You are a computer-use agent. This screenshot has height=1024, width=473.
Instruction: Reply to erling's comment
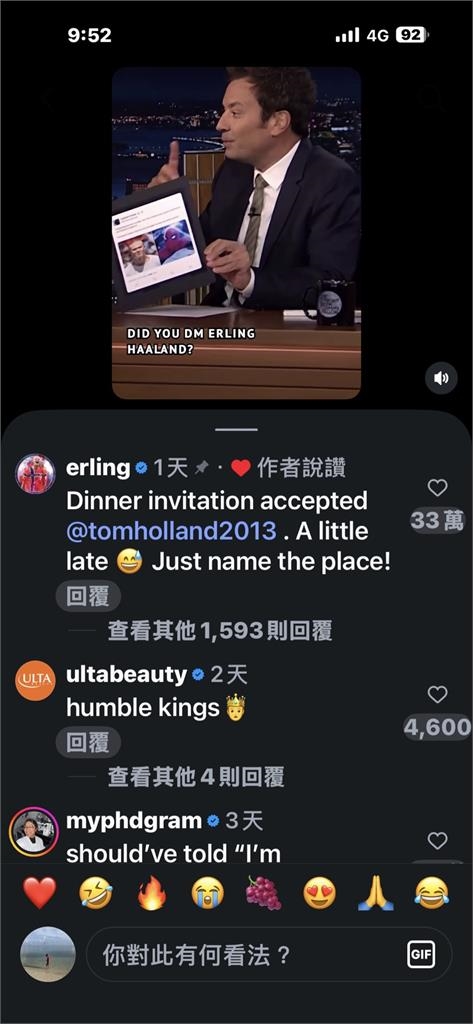point(88,596)
